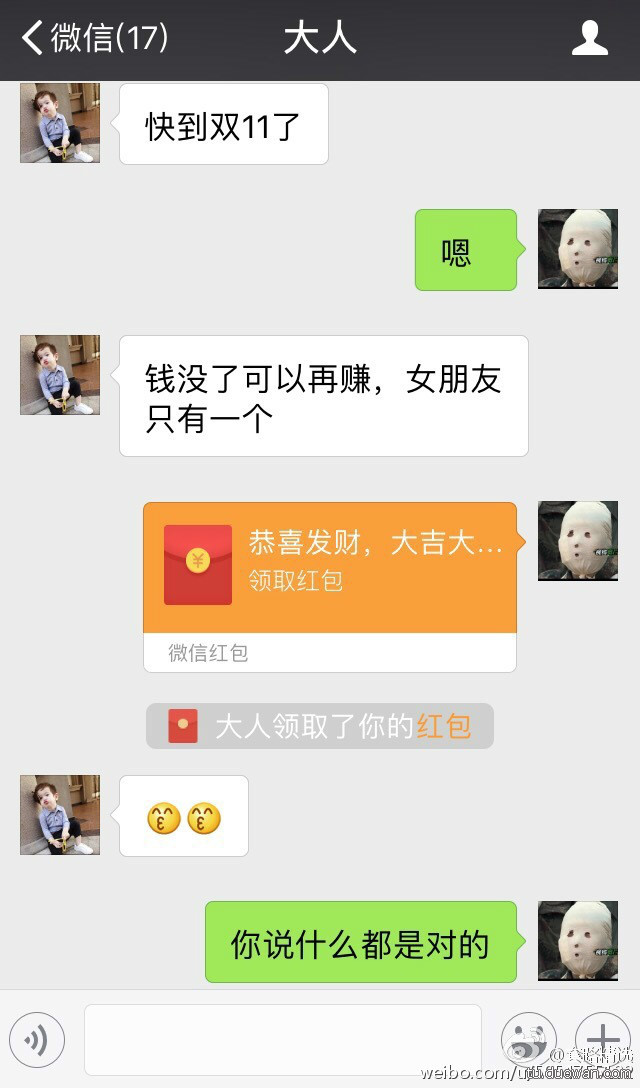Open the emoji sticker panel
This screenshot has height=1088, width=640.
click(528, 1040)
